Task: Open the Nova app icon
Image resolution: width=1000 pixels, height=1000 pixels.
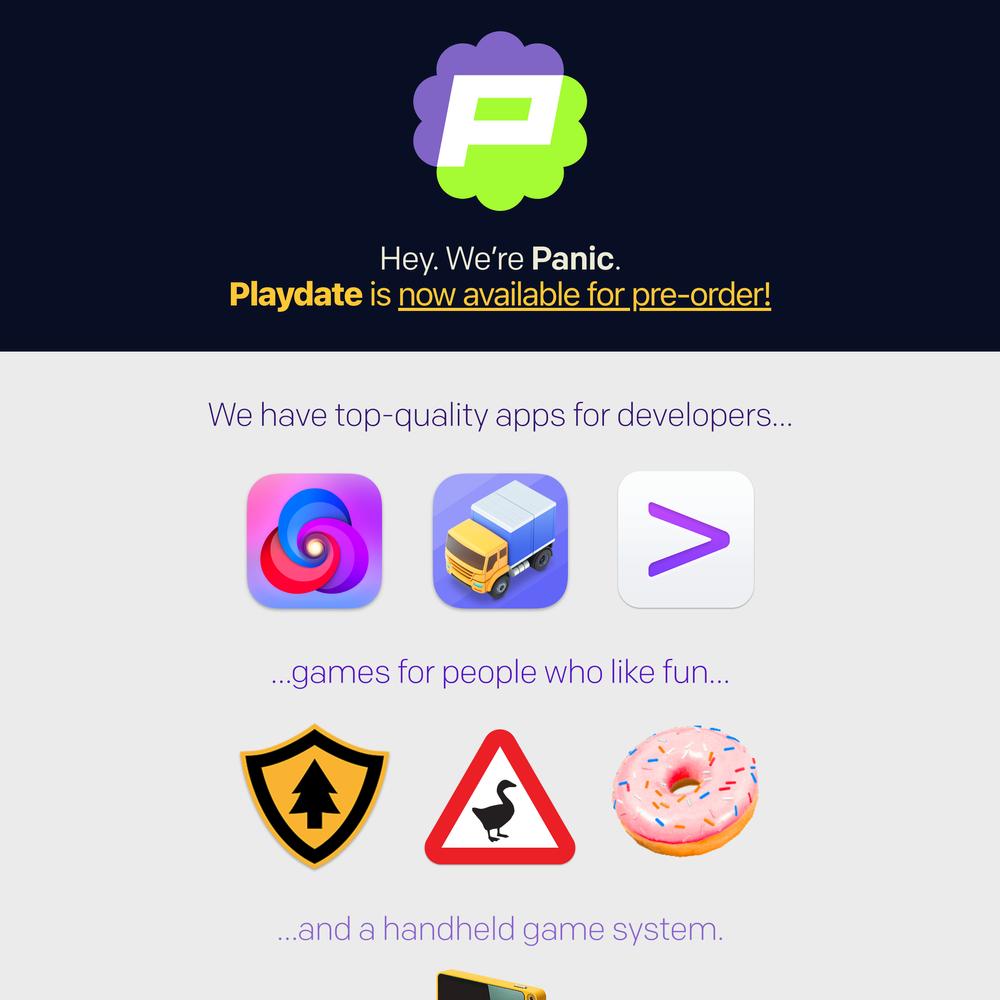Action: pos(314,540)
